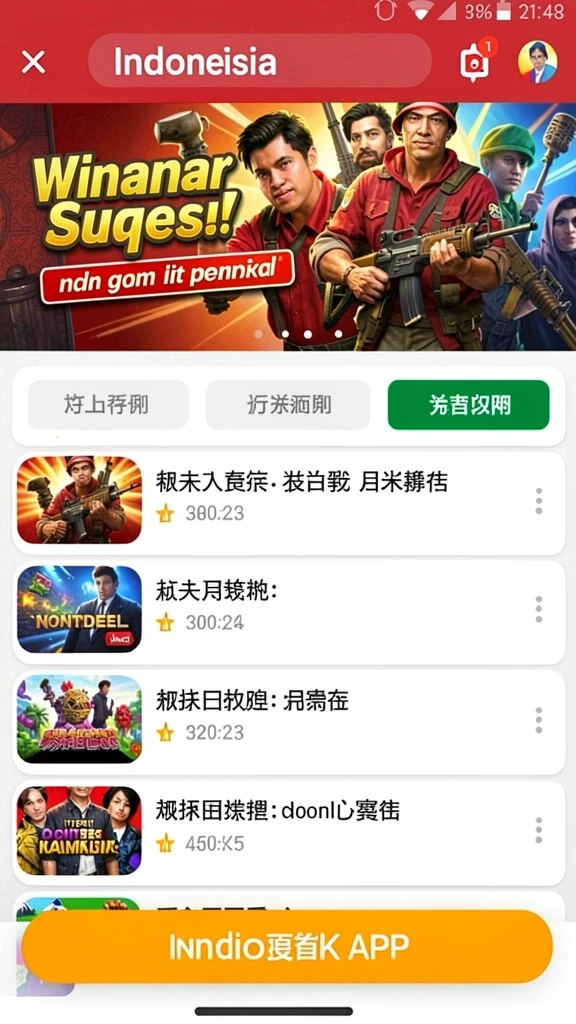
Task: Open the game rated 450:X5
Action: click(x=289, y=831)
